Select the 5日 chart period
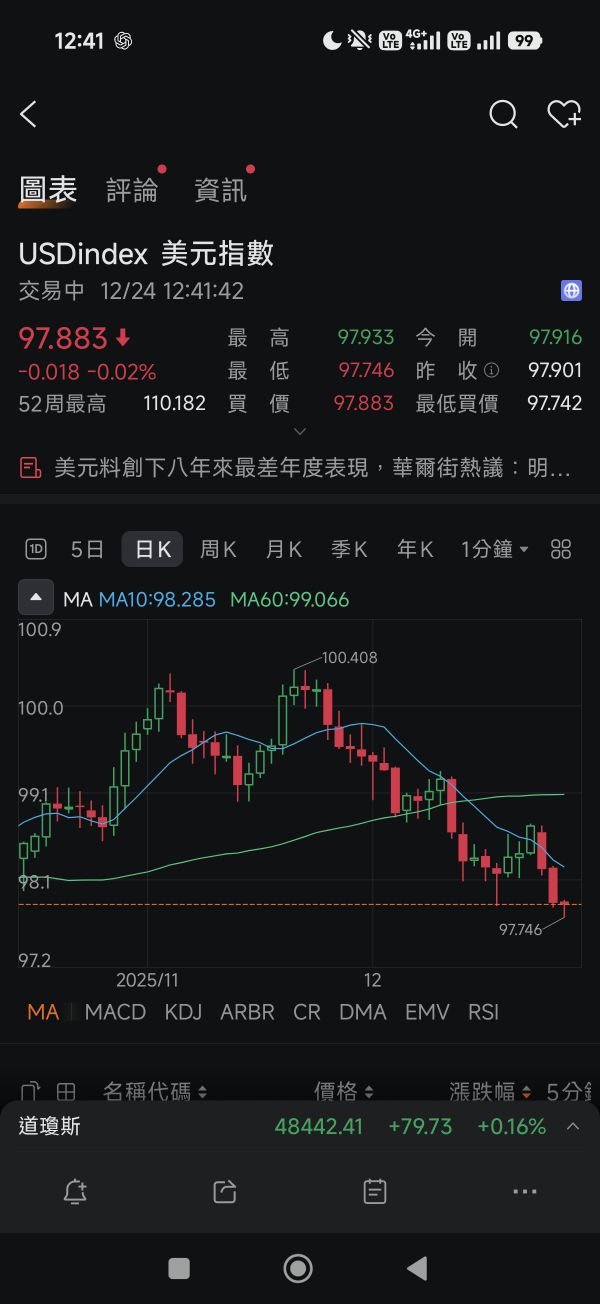This screenshot has width=600, height=1304. coord(87,549)
